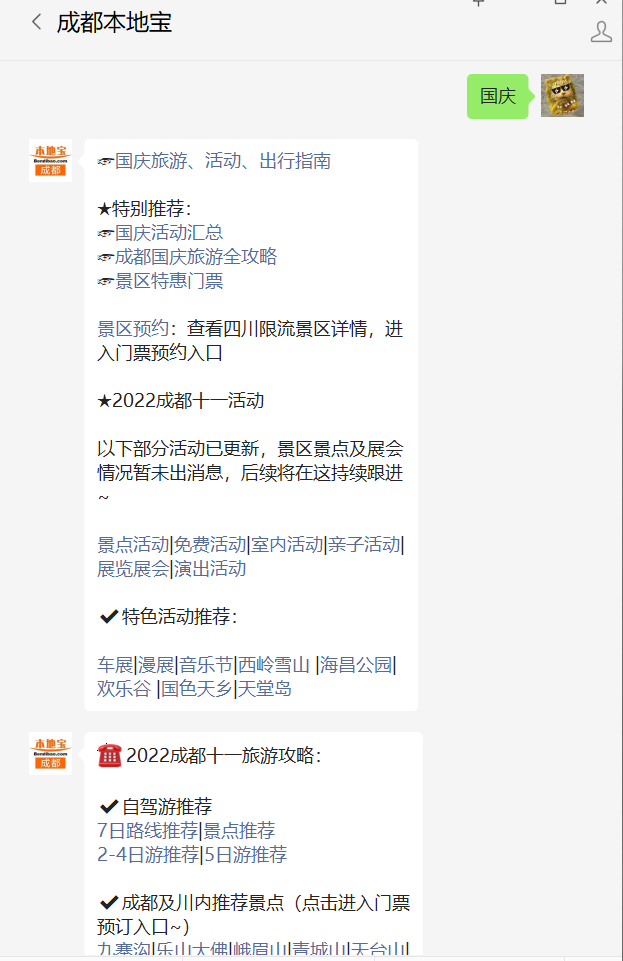Open 亲子活动 link
Screen dimensions: 623x961
365,545
